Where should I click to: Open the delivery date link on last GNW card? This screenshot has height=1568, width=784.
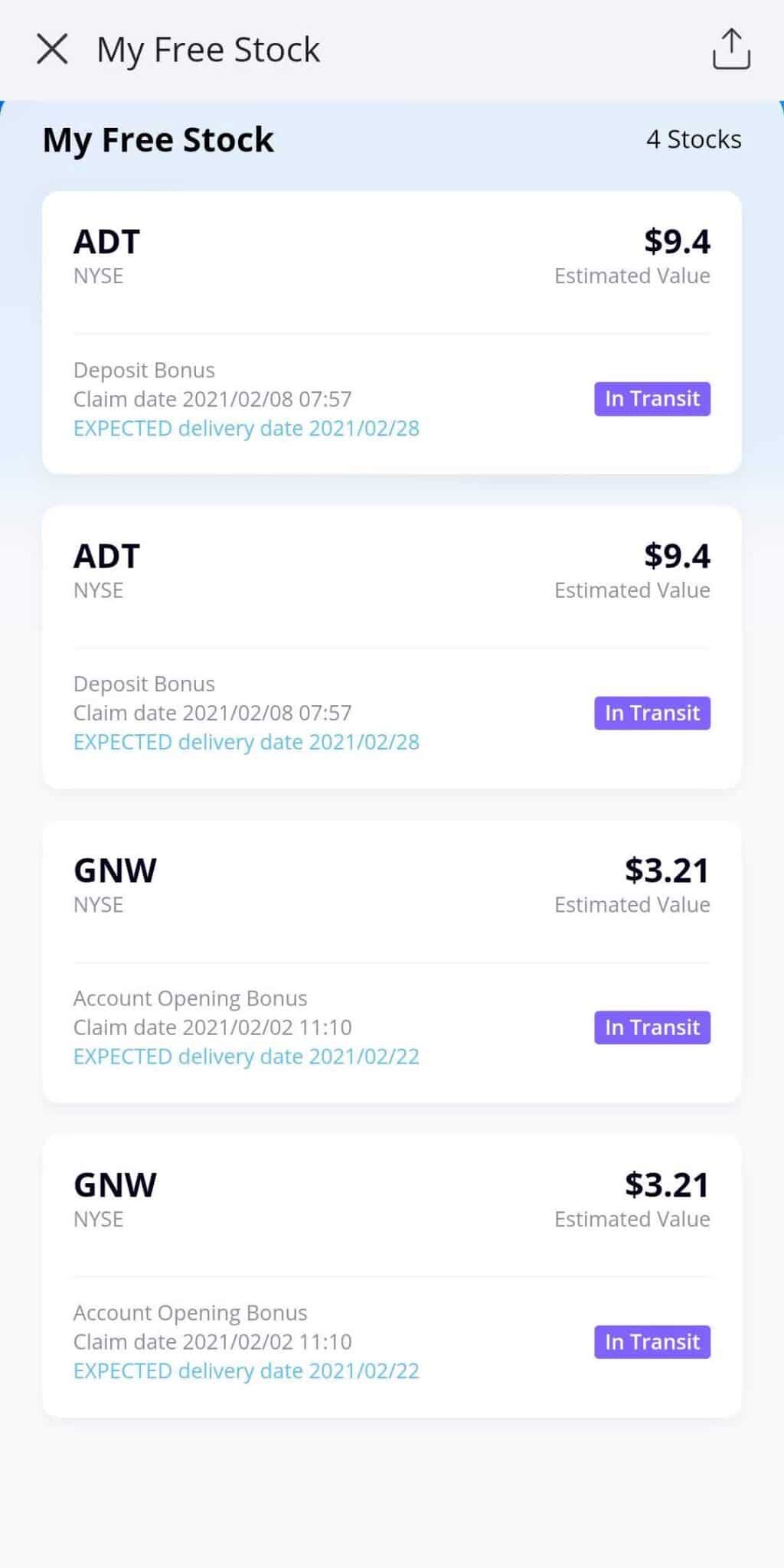247,1370
